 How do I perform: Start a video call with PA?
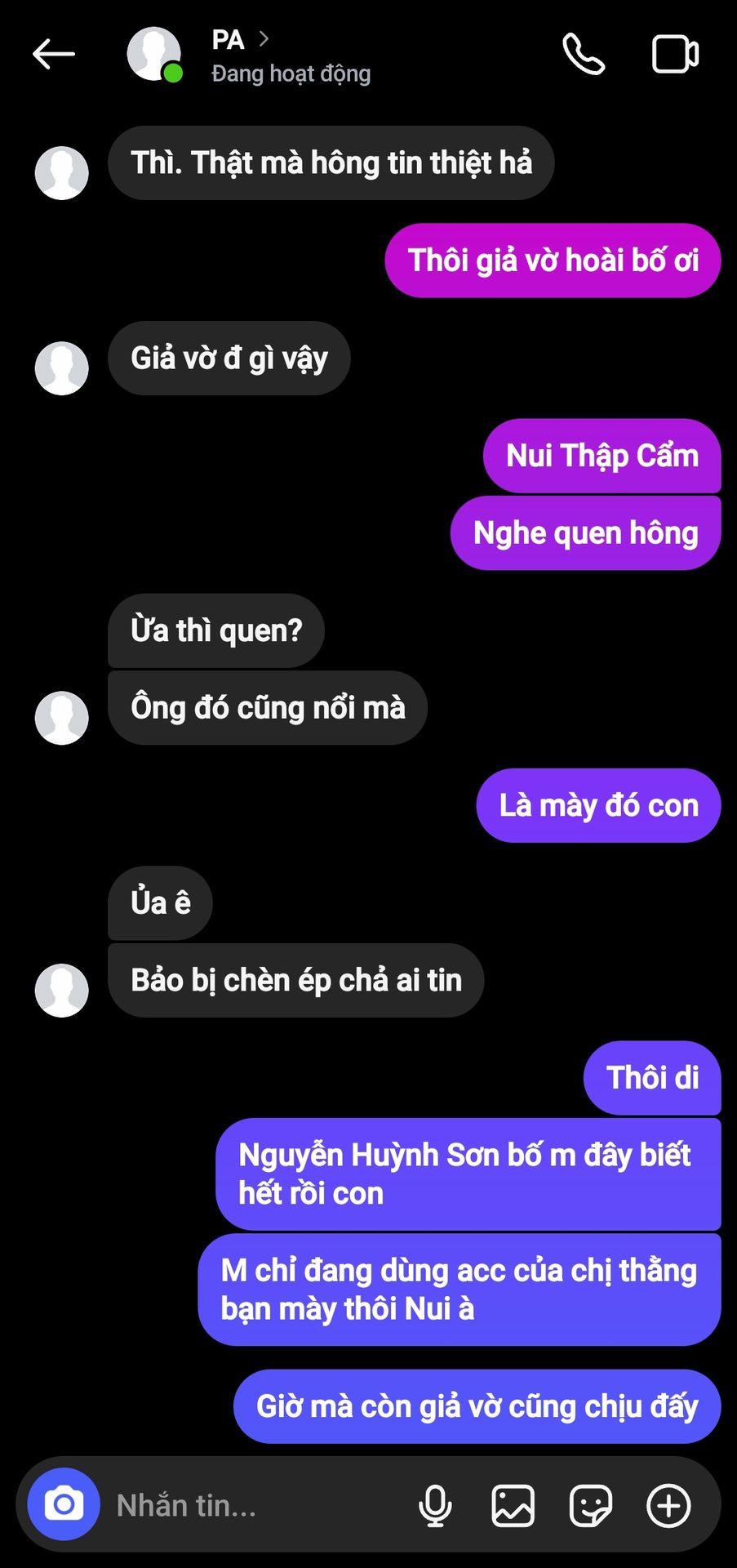pyautogui.click(x=675, y=55)
